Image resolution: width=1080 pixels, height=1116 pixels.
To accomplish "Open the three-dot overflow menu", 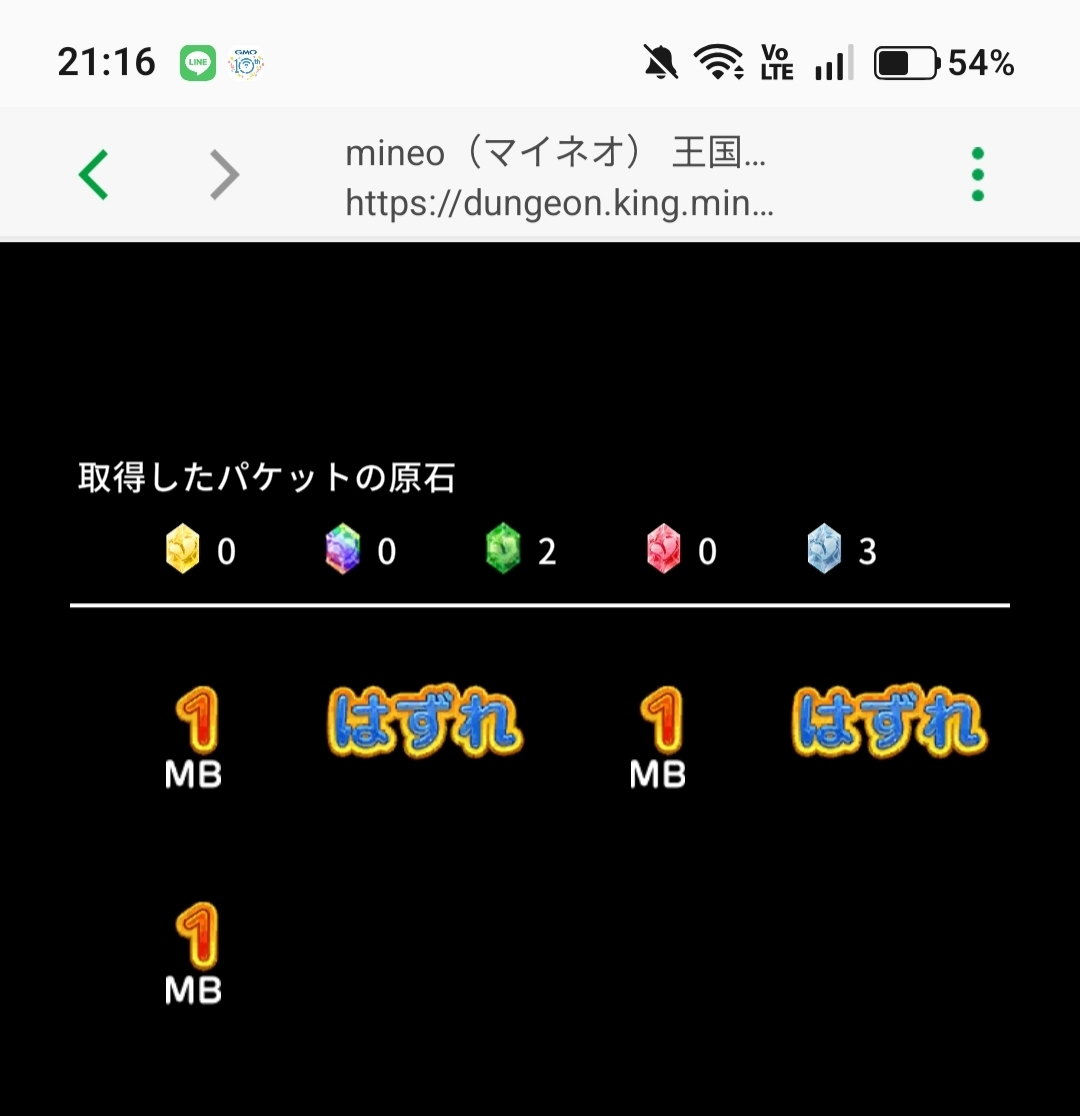I will pos(977,174).
